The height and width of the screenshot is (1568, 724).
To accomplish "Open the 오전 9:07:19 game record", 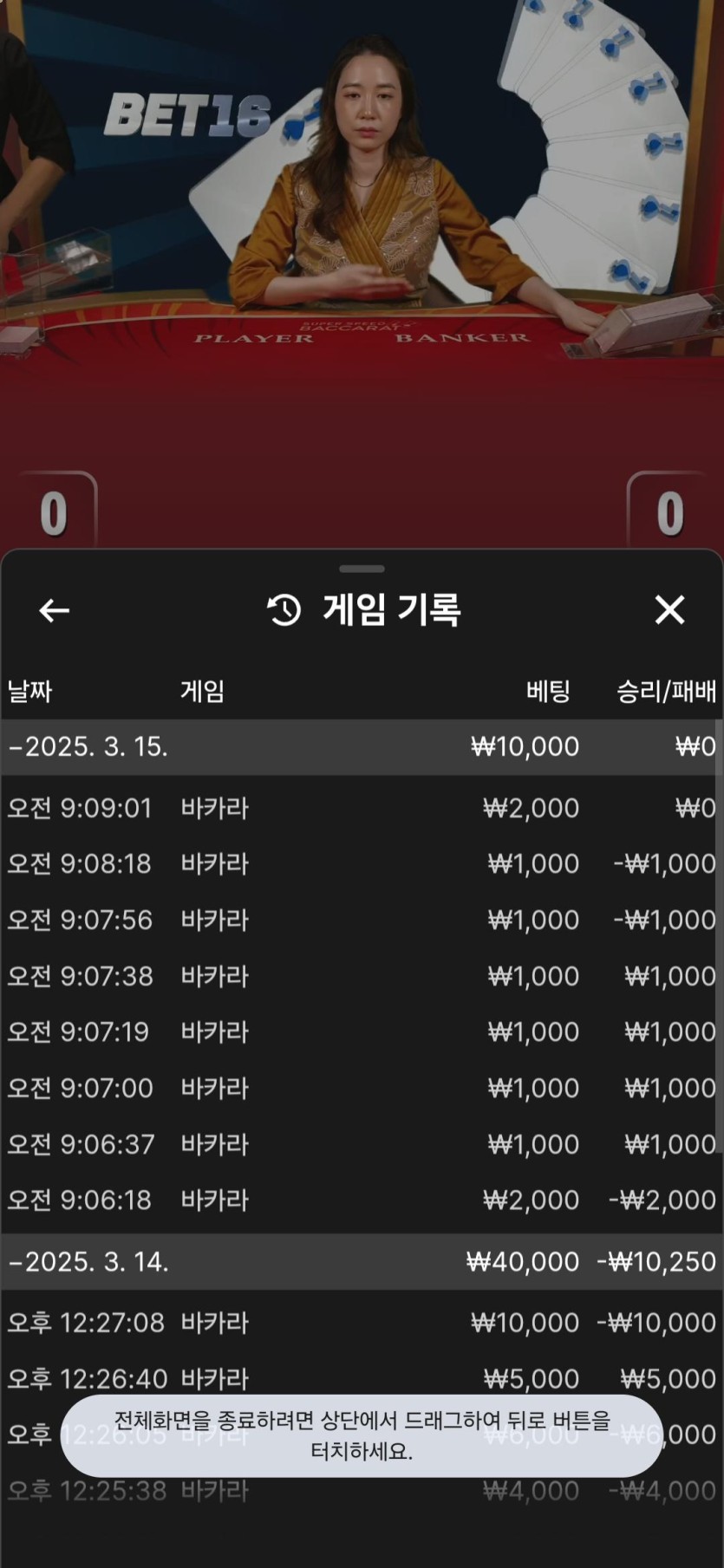I will [361, 1031].
